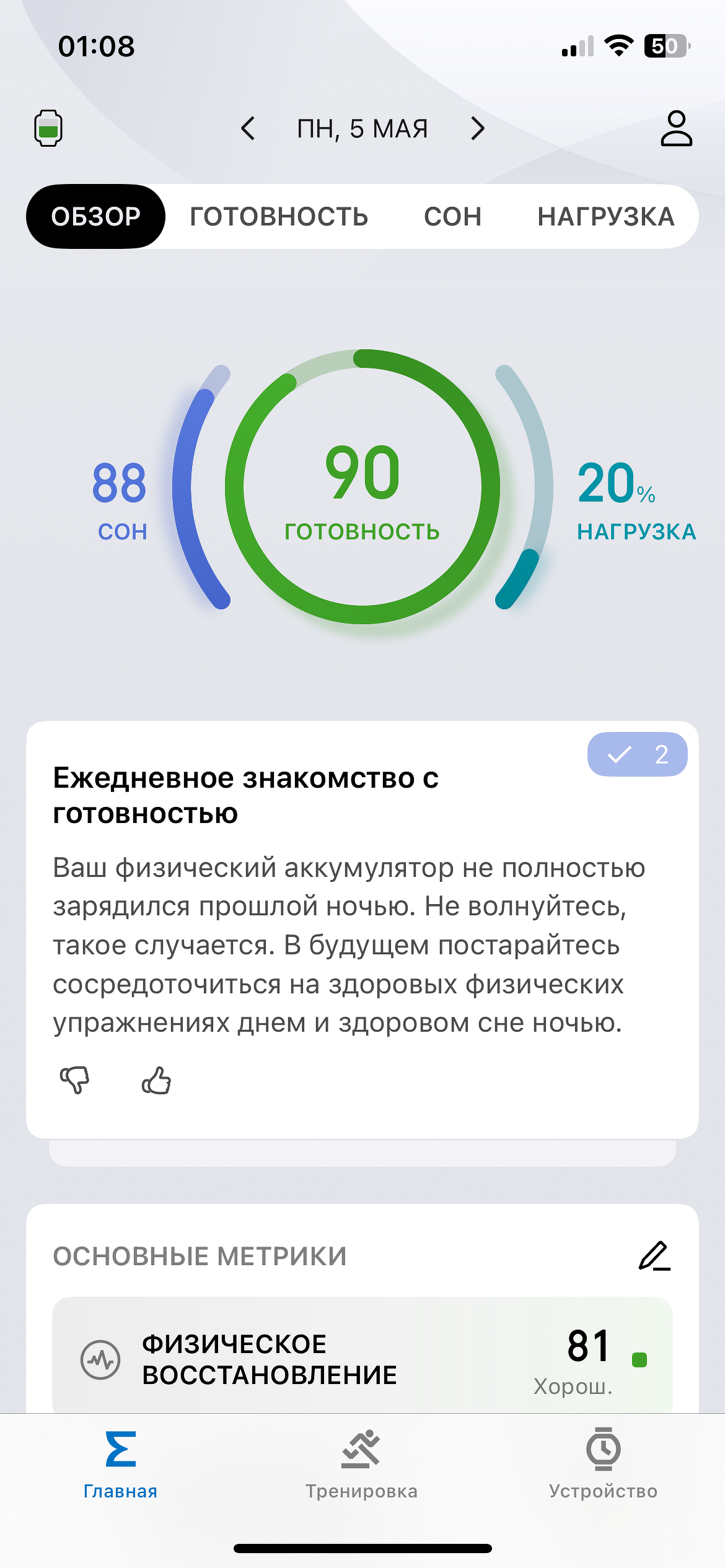Switch to the СОН tab
Image resolution: width=725 pixels, height=1568 pixels.
pyautogui.click(x=452, y=217)
